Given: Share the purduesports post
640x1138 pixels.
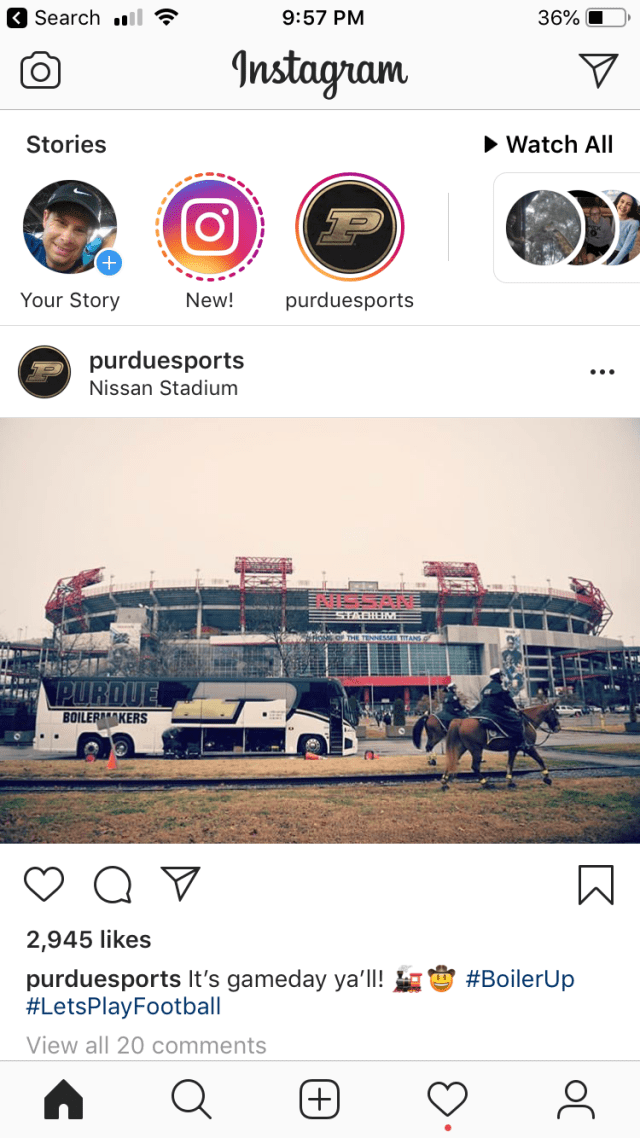Looking at the screenshot, I should (x=181, y=883).
